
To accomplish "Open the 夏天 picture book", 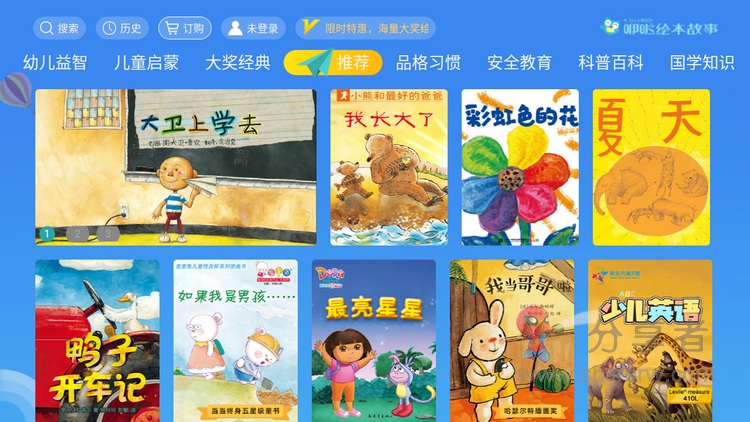I will (x=651, y=167).
